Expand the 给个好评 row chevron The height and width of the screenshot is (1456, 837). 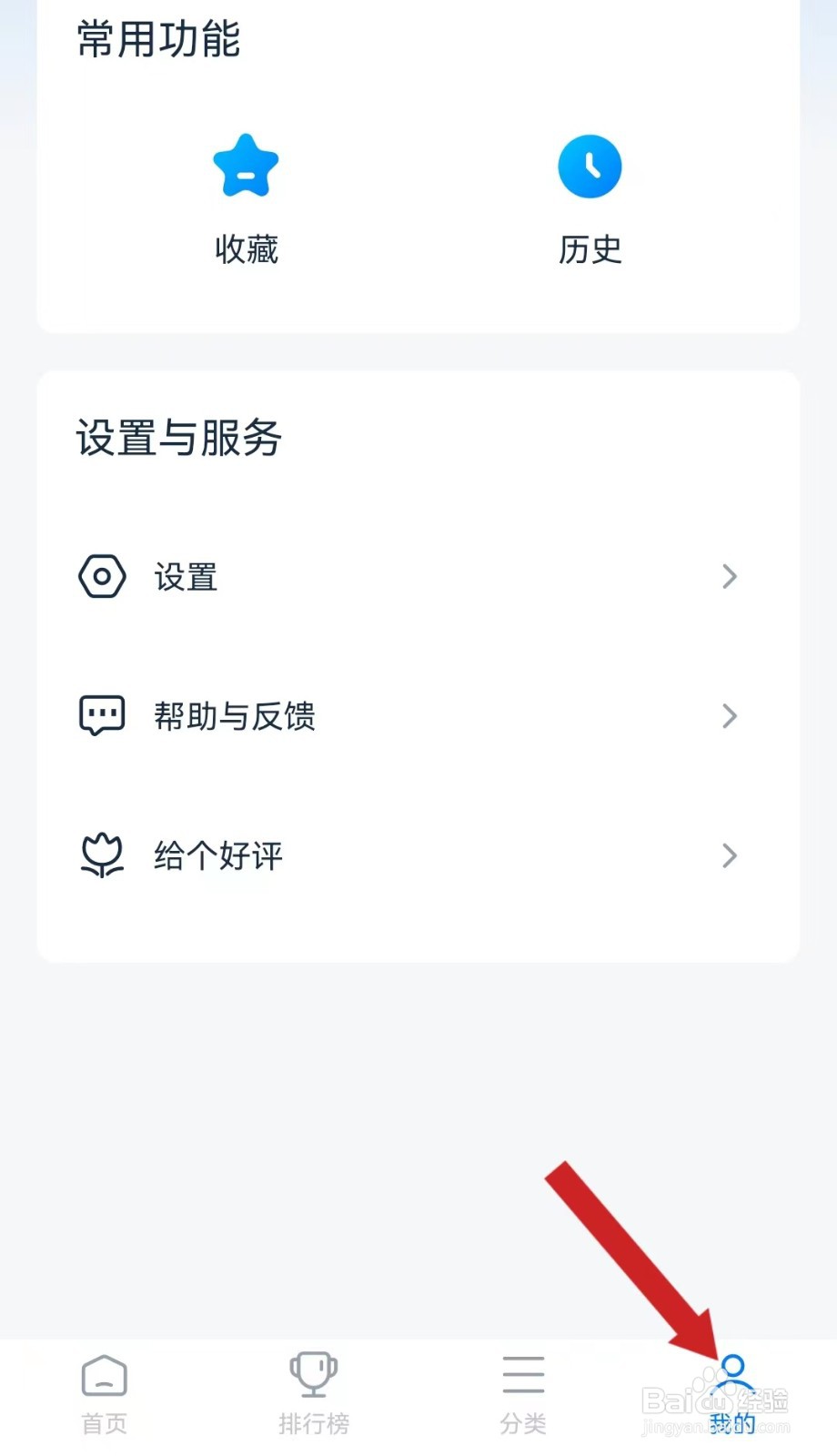(x=730, y=854)
